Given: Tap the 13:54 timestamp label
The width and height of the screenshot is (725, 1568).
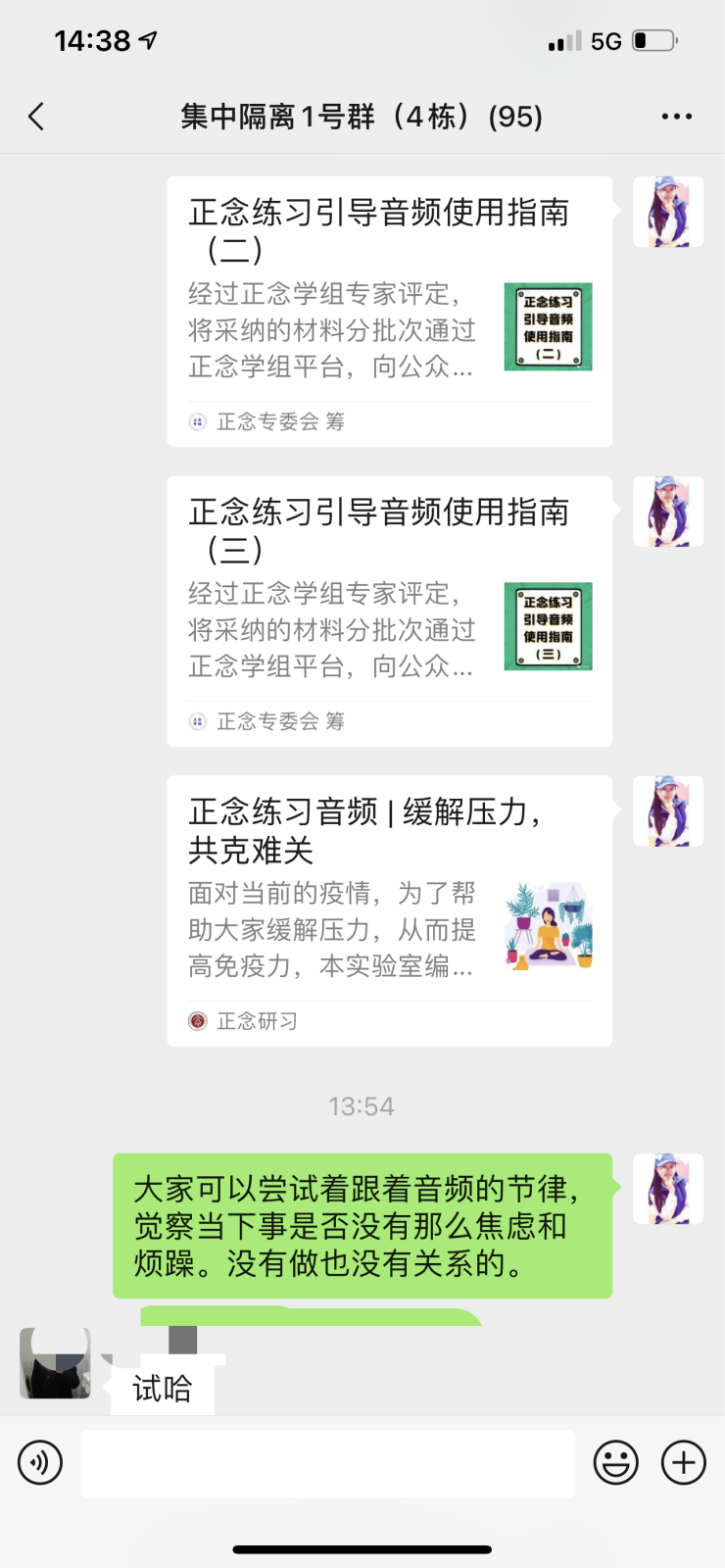Looking at the screenshot, I should [362, 1105].
